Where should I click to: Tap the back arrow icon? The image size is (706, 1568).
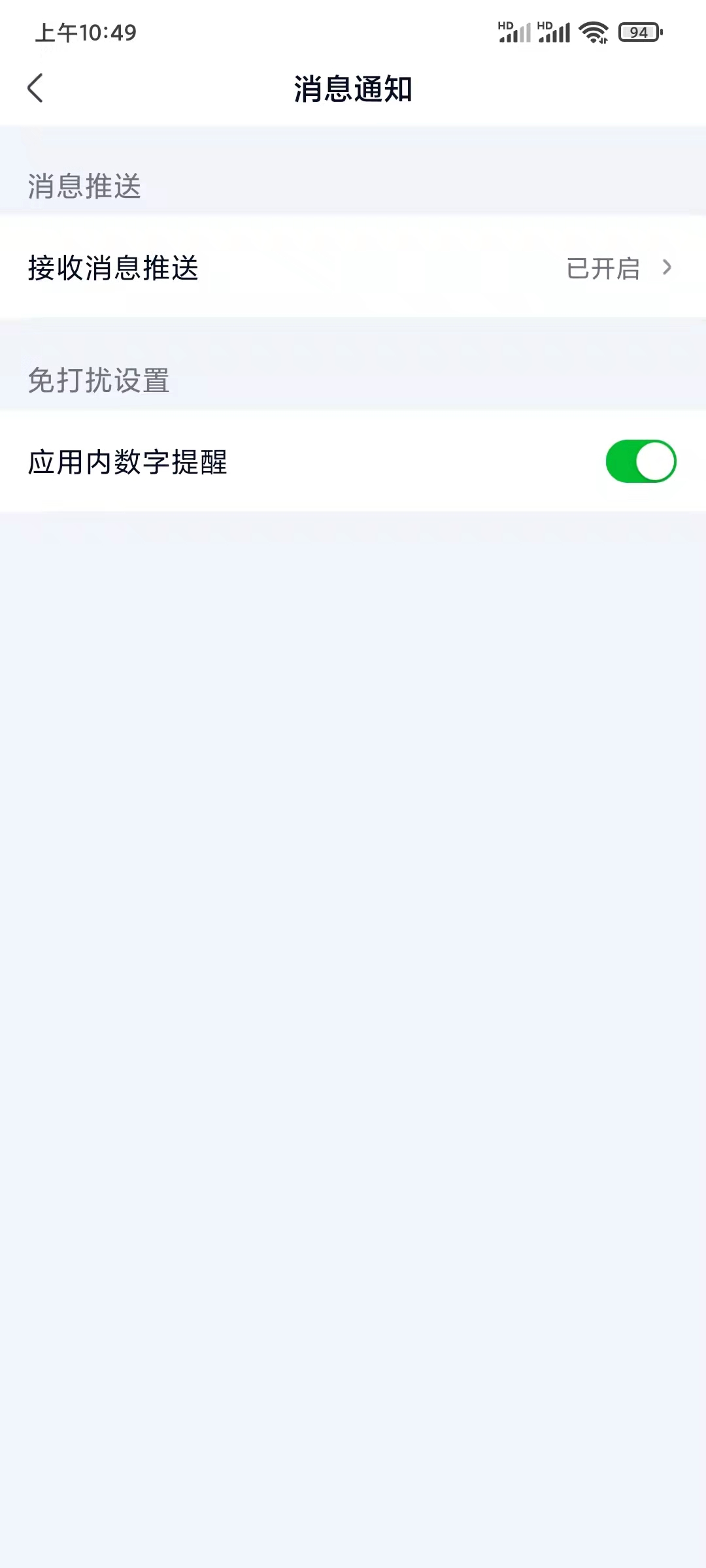[35, 88]
